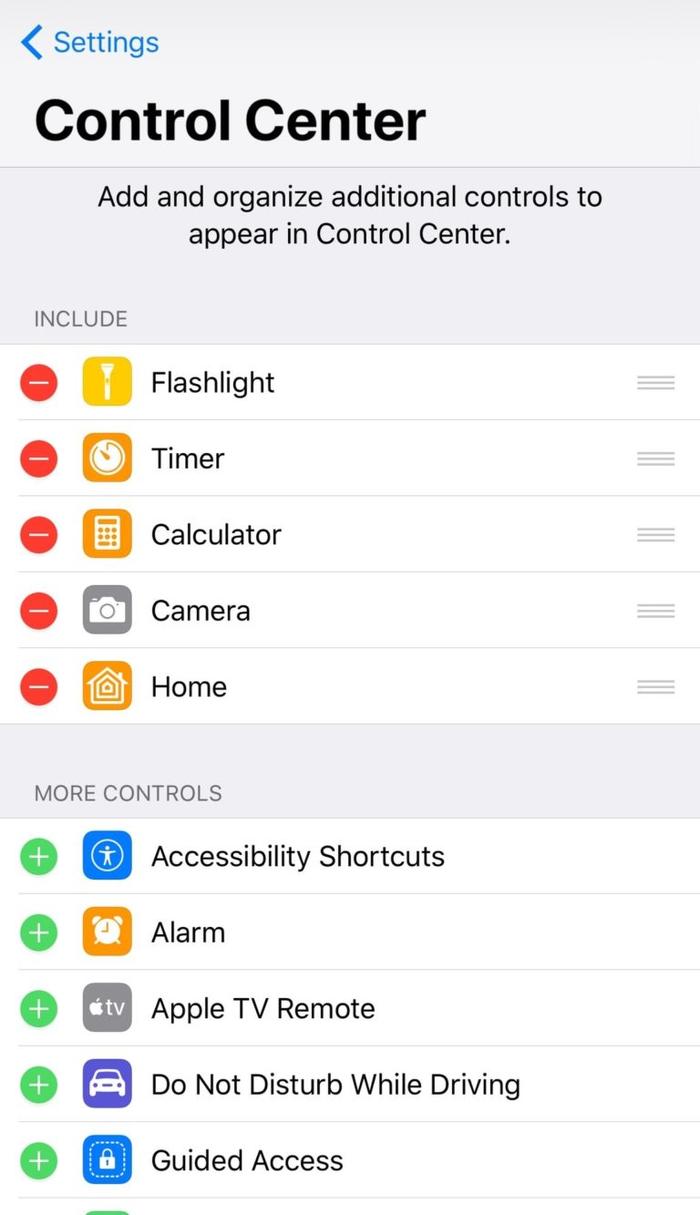Add Apple TV Remote control
The image size is (700, 1215).
(39, 1008)
